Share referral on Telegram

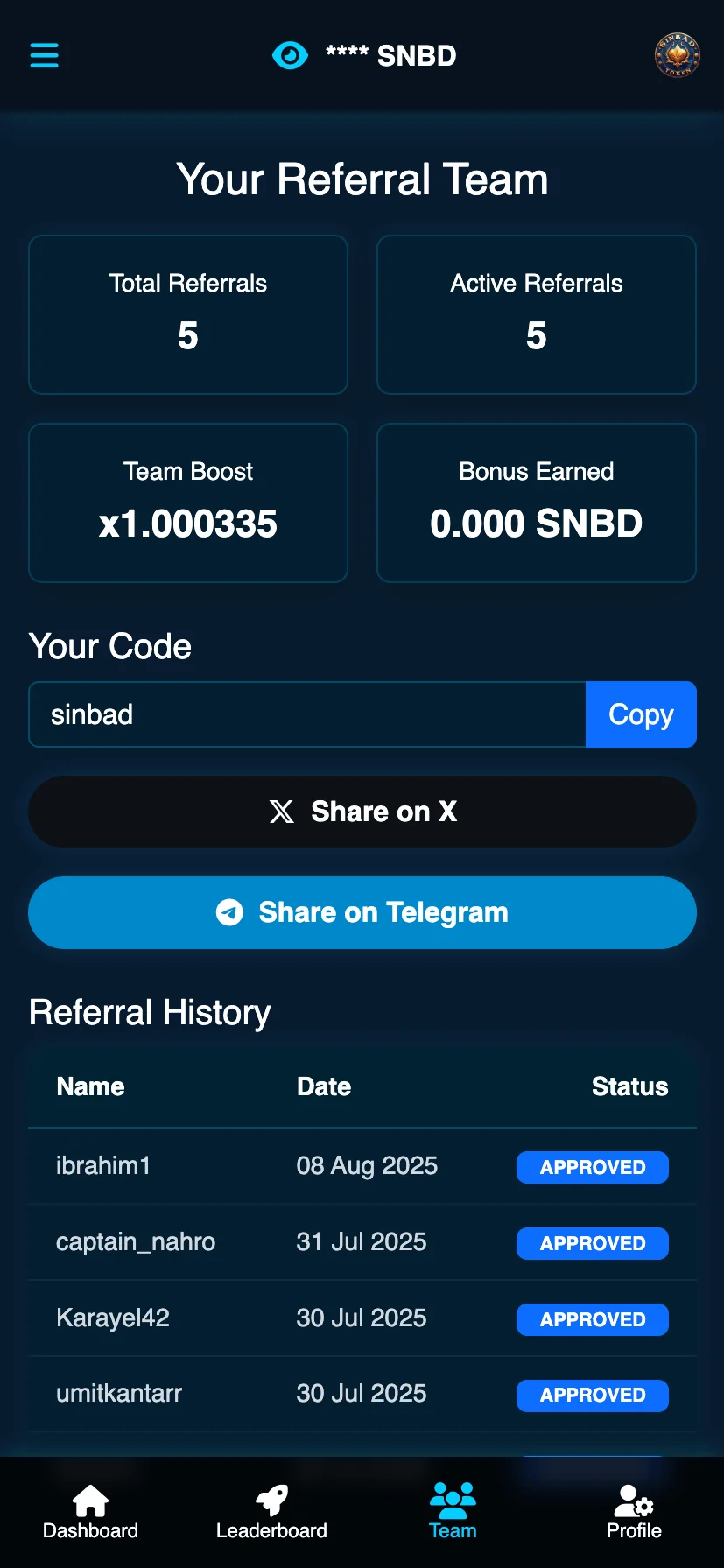362,912
